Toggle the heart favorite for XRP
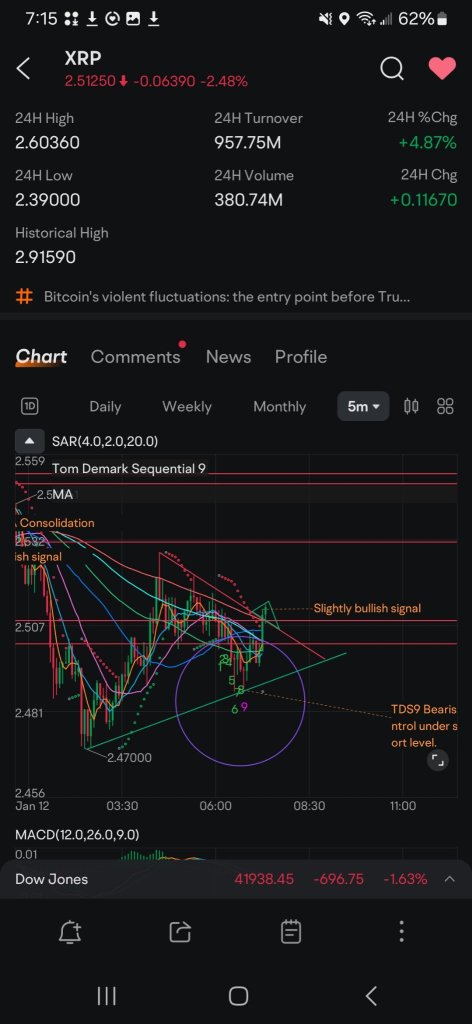472x1024 pixels. [x=442, y=68]
